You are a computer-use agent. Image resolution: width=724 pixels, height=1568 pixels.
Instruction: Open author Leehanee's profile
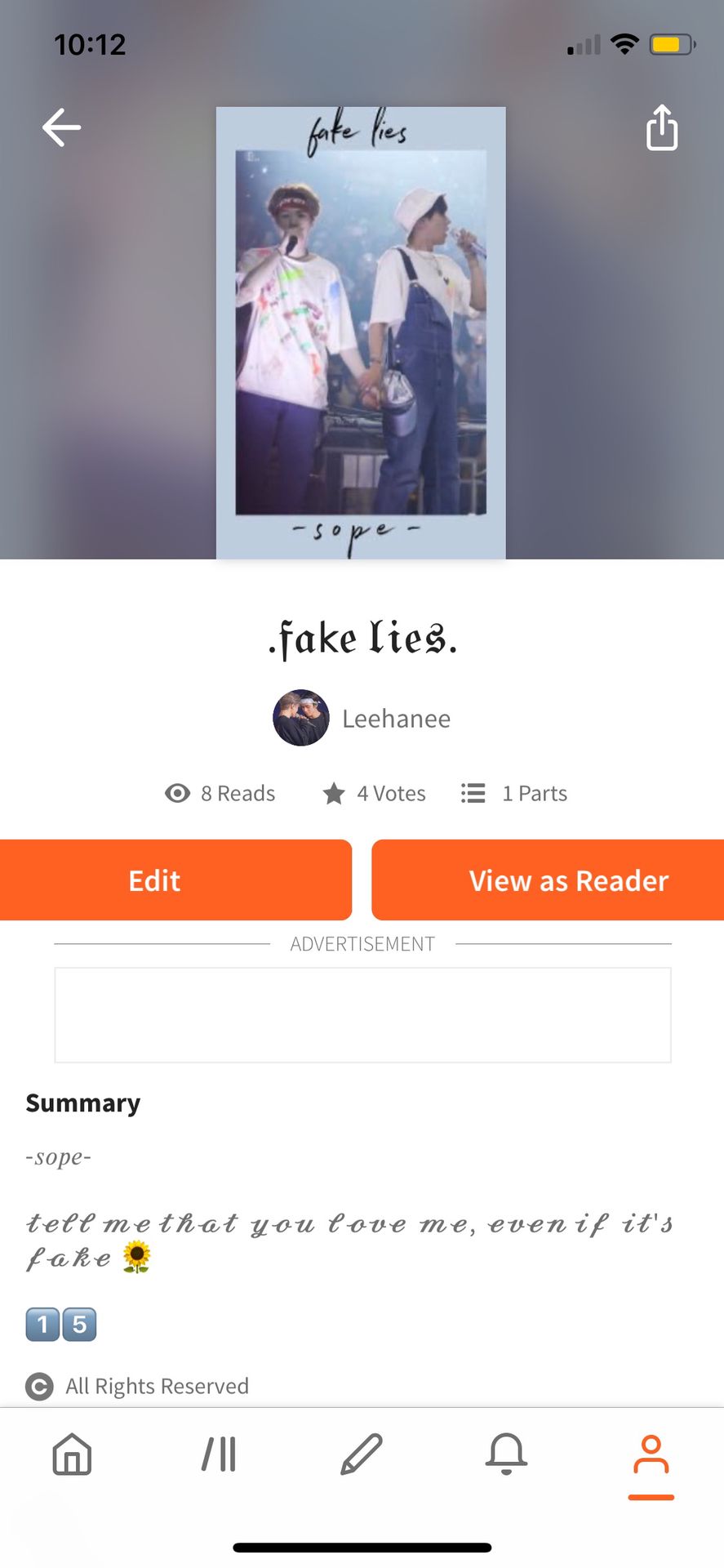click(x=362, y=718)
